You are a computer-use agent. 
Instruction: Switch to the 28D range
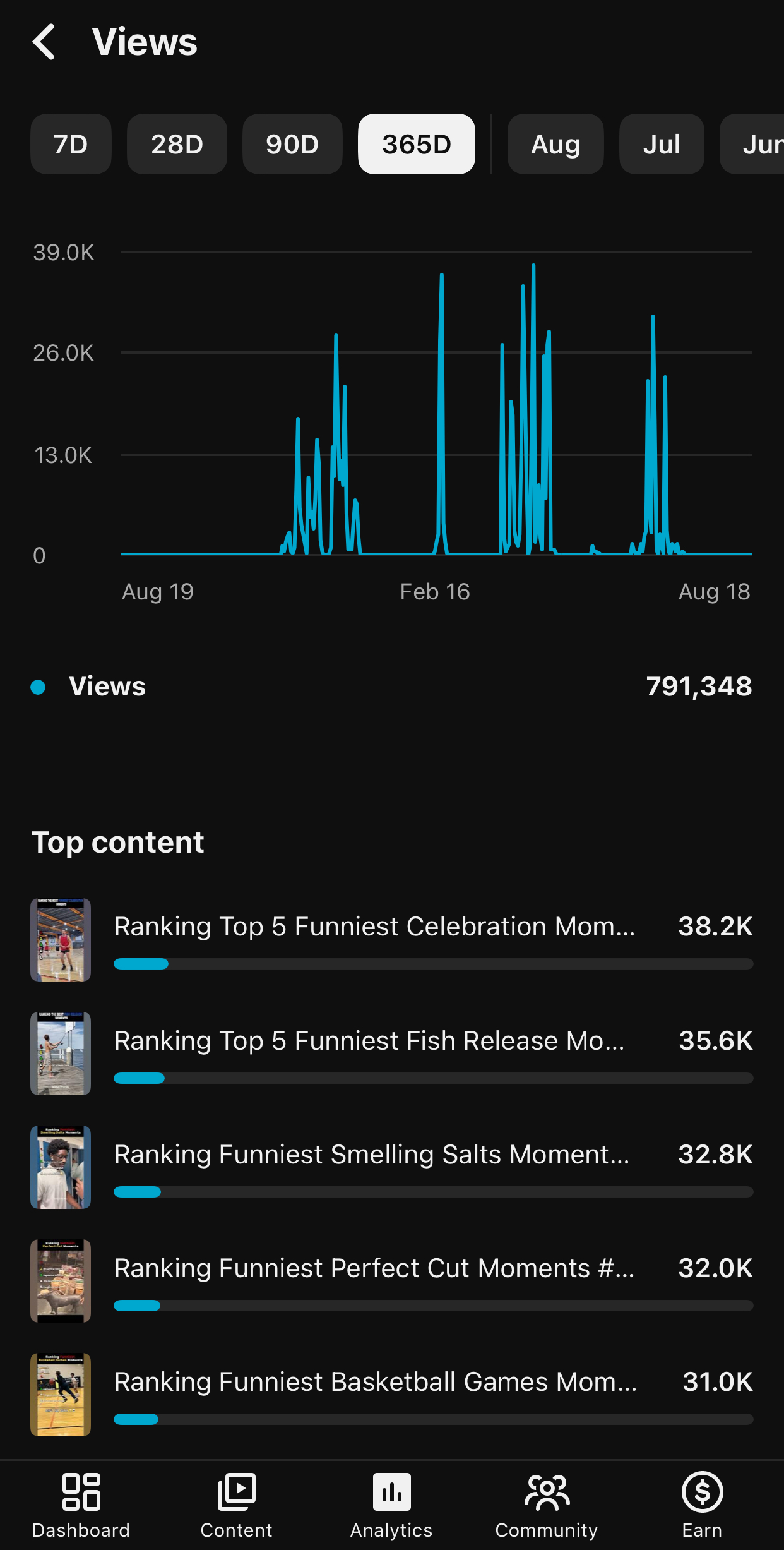pos(177,144)
